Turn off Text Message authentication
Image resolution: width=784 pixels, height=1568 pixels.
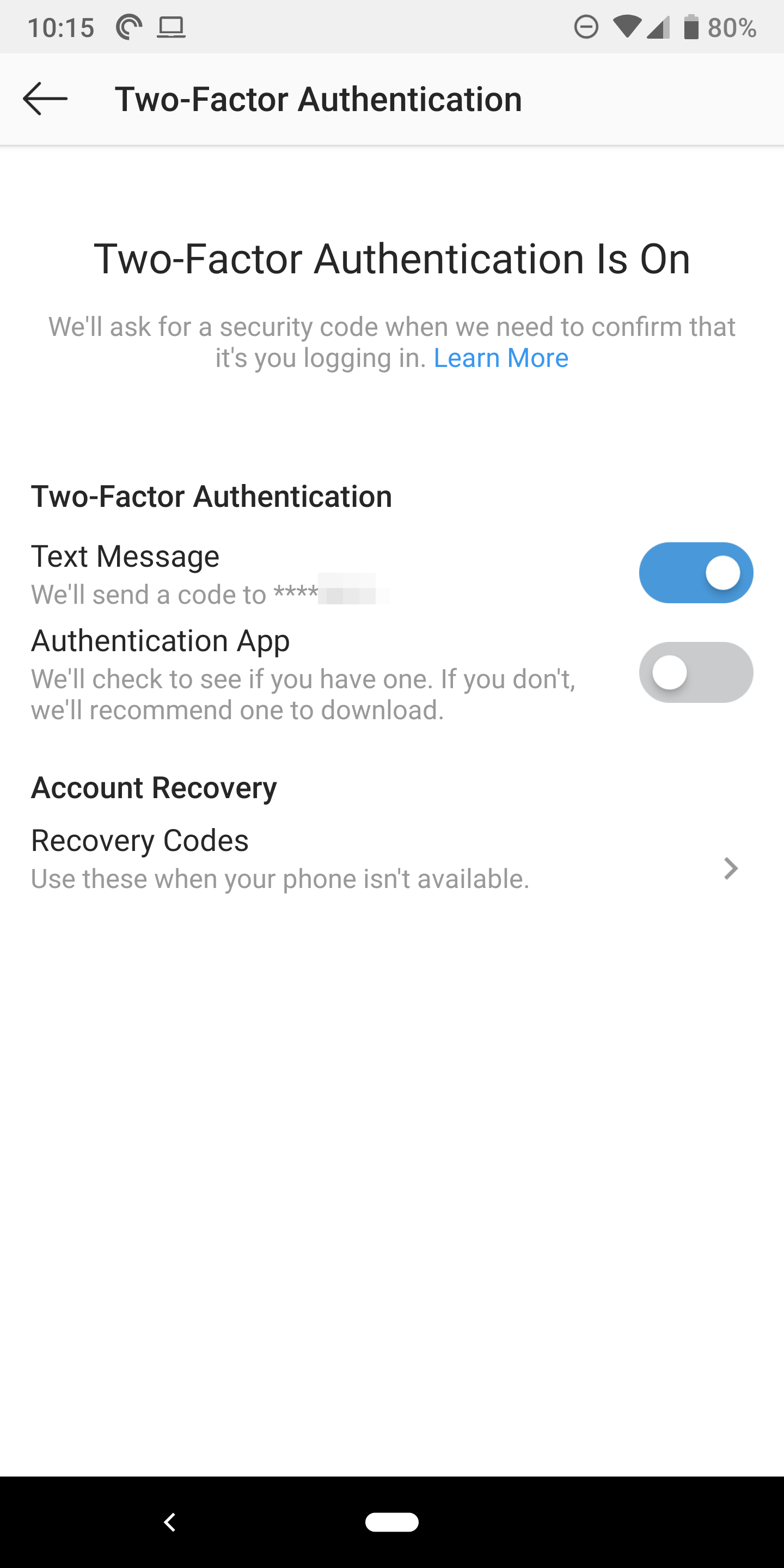pyautogui.click(x=695, y=573)
